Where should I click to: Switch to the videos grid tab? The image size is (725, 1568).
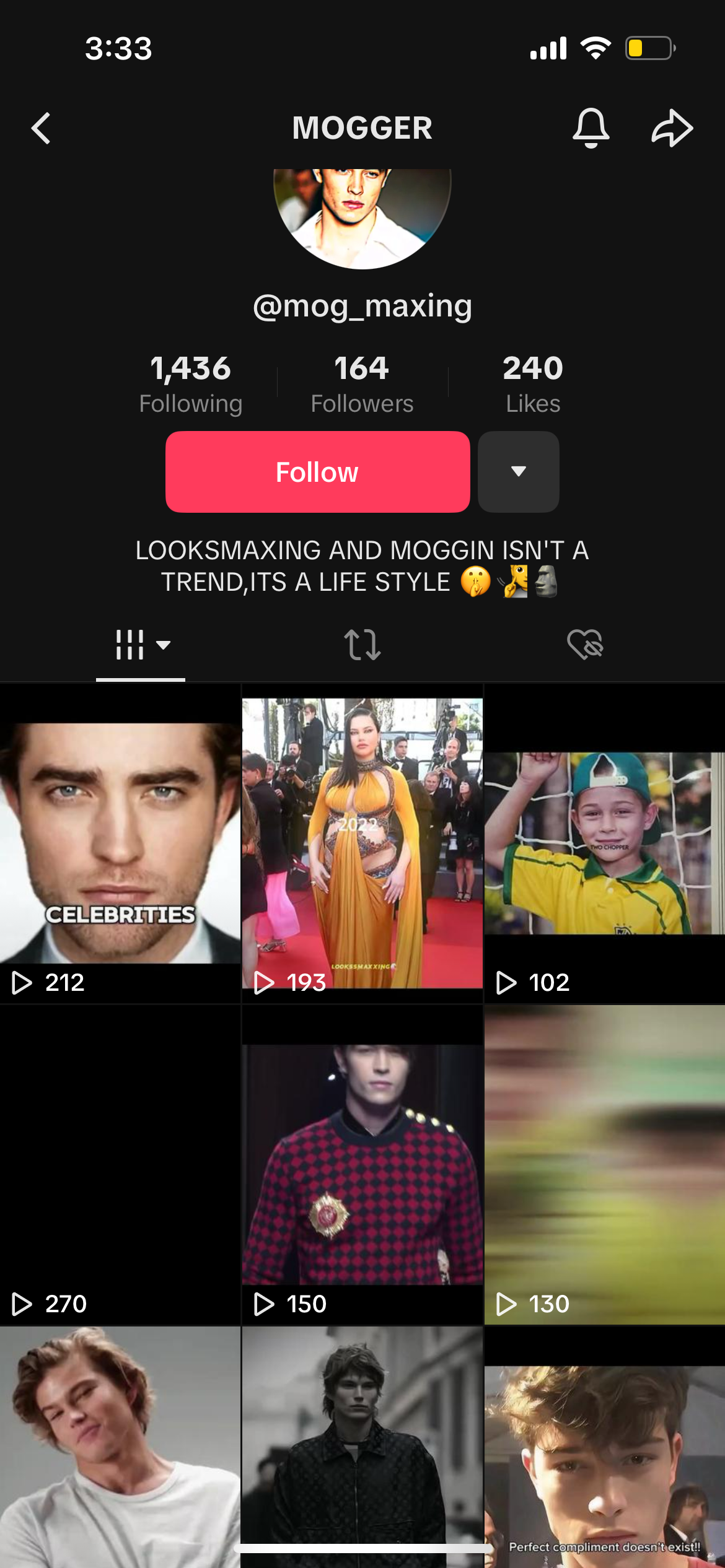[141, 645]
